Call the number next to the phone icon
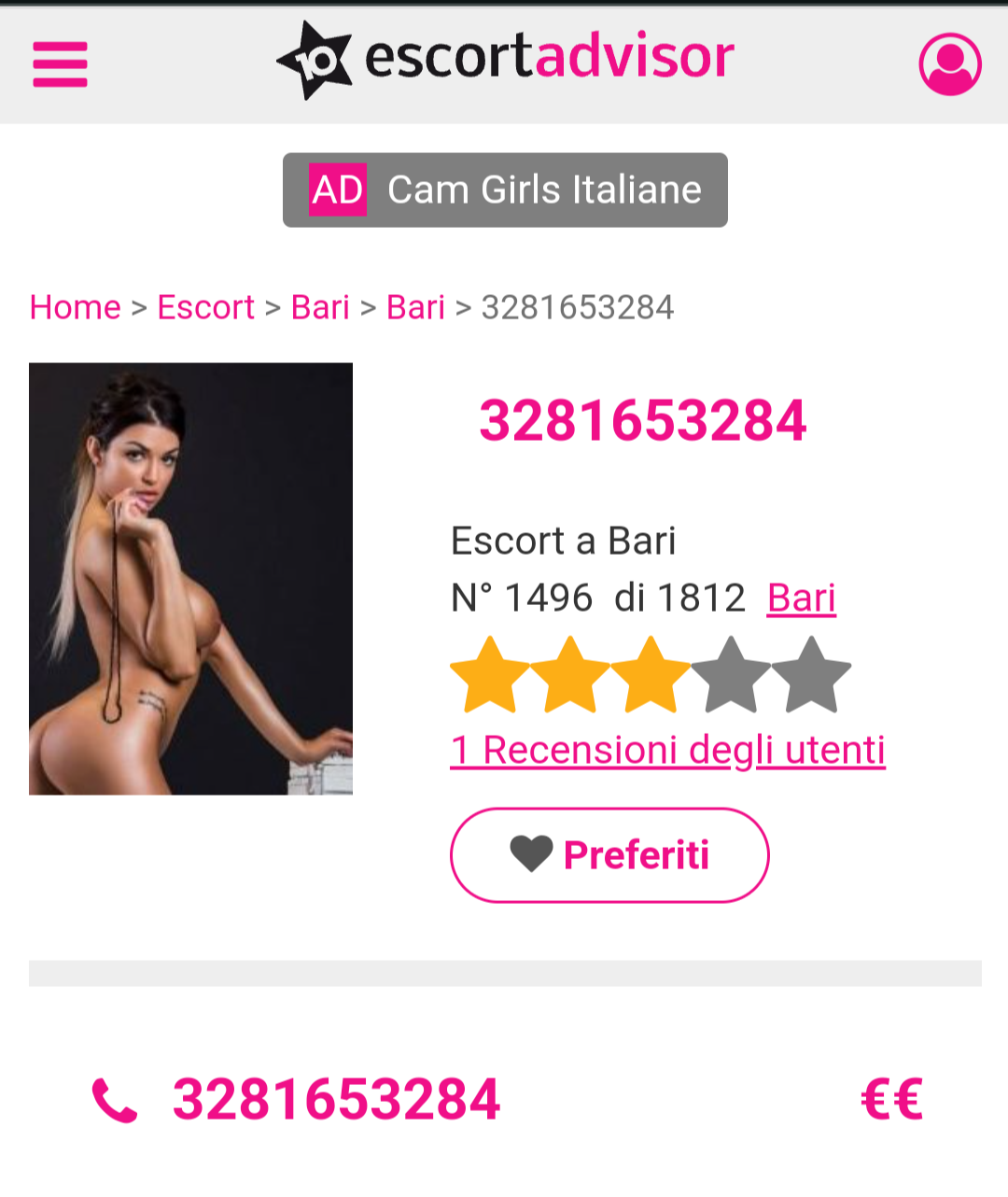 (x=336, y=1099)
